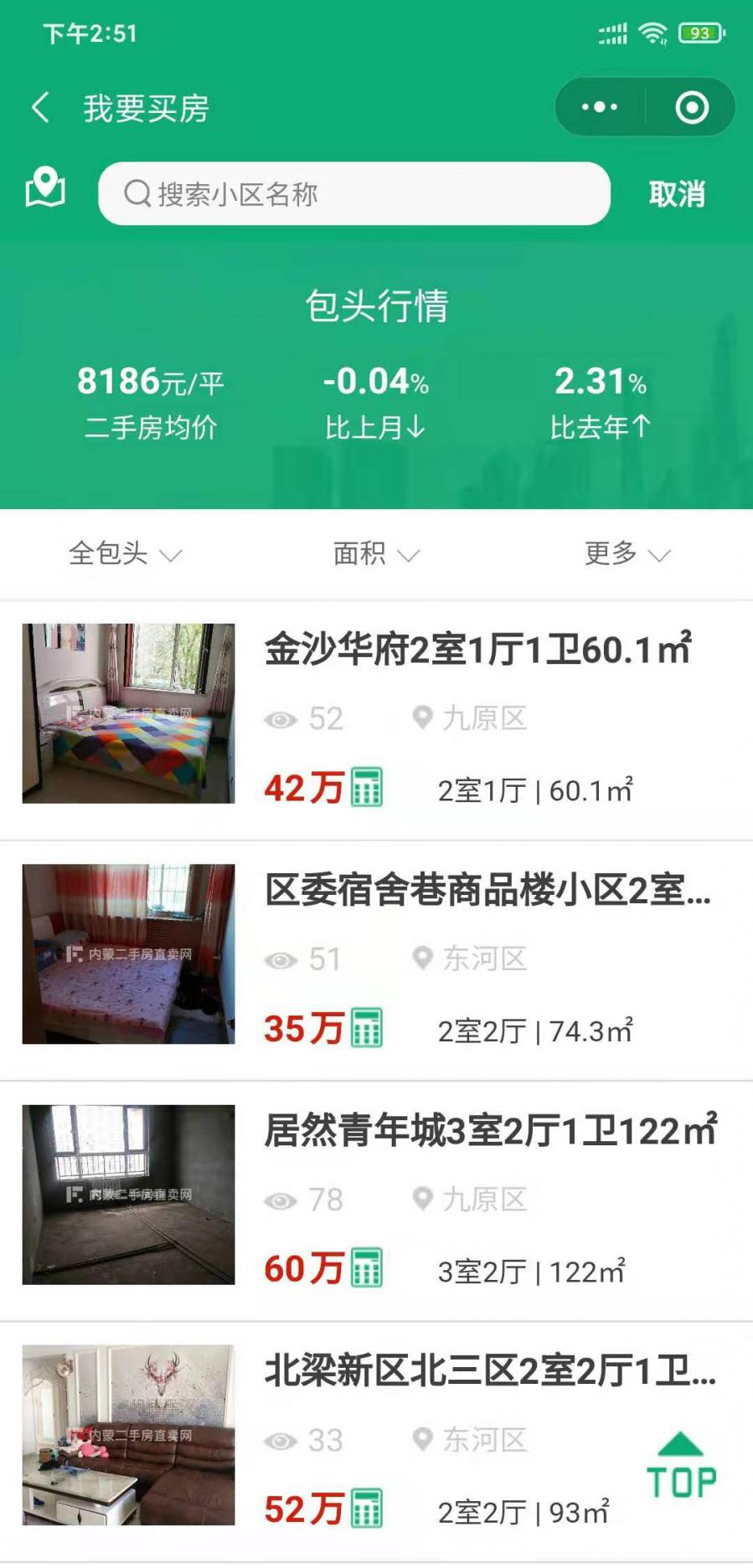Expand the 全包头 area dropdown
The width and height of the screenshot is (753, 1568).
(x=125, y=554)
